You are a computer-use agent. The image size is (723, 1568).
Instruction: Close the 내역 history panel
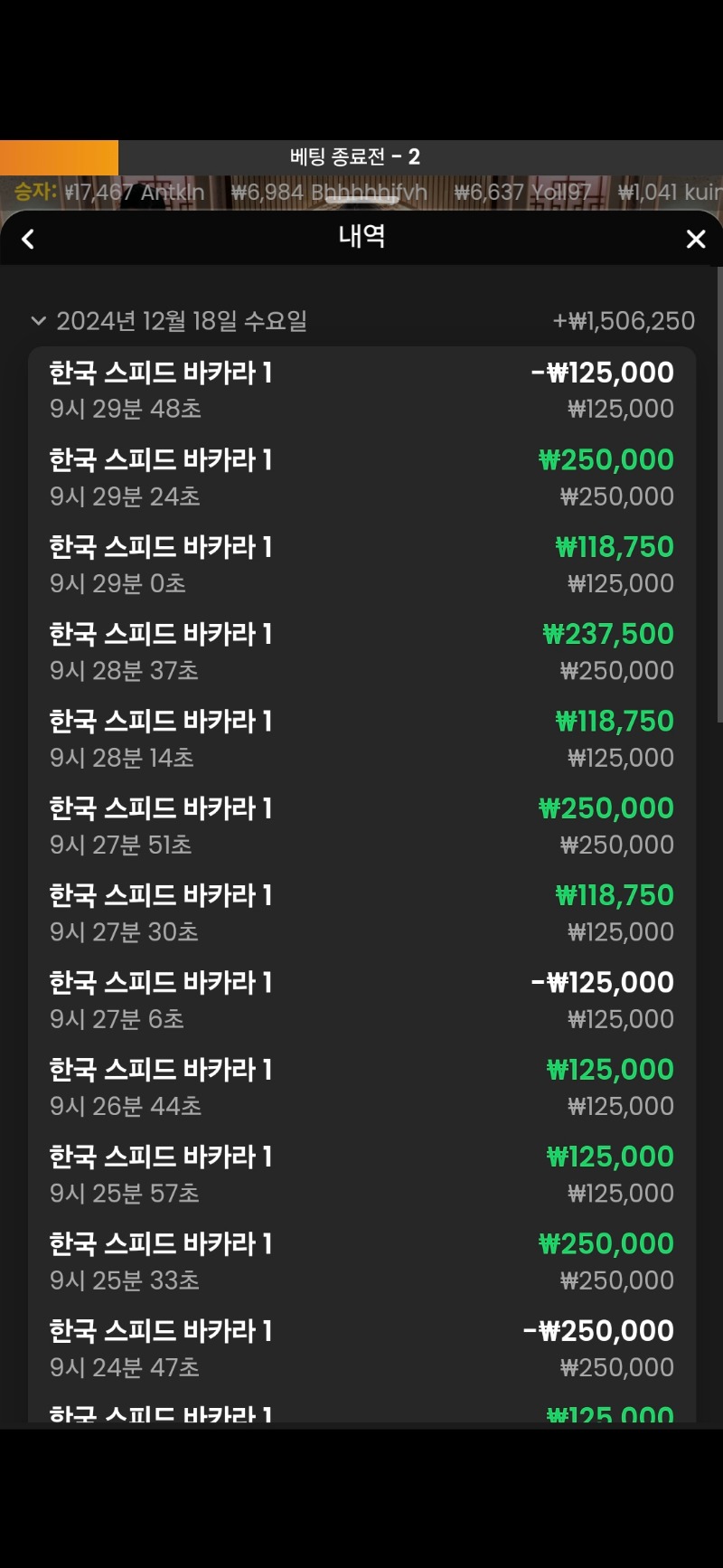(x=695, y=240)
